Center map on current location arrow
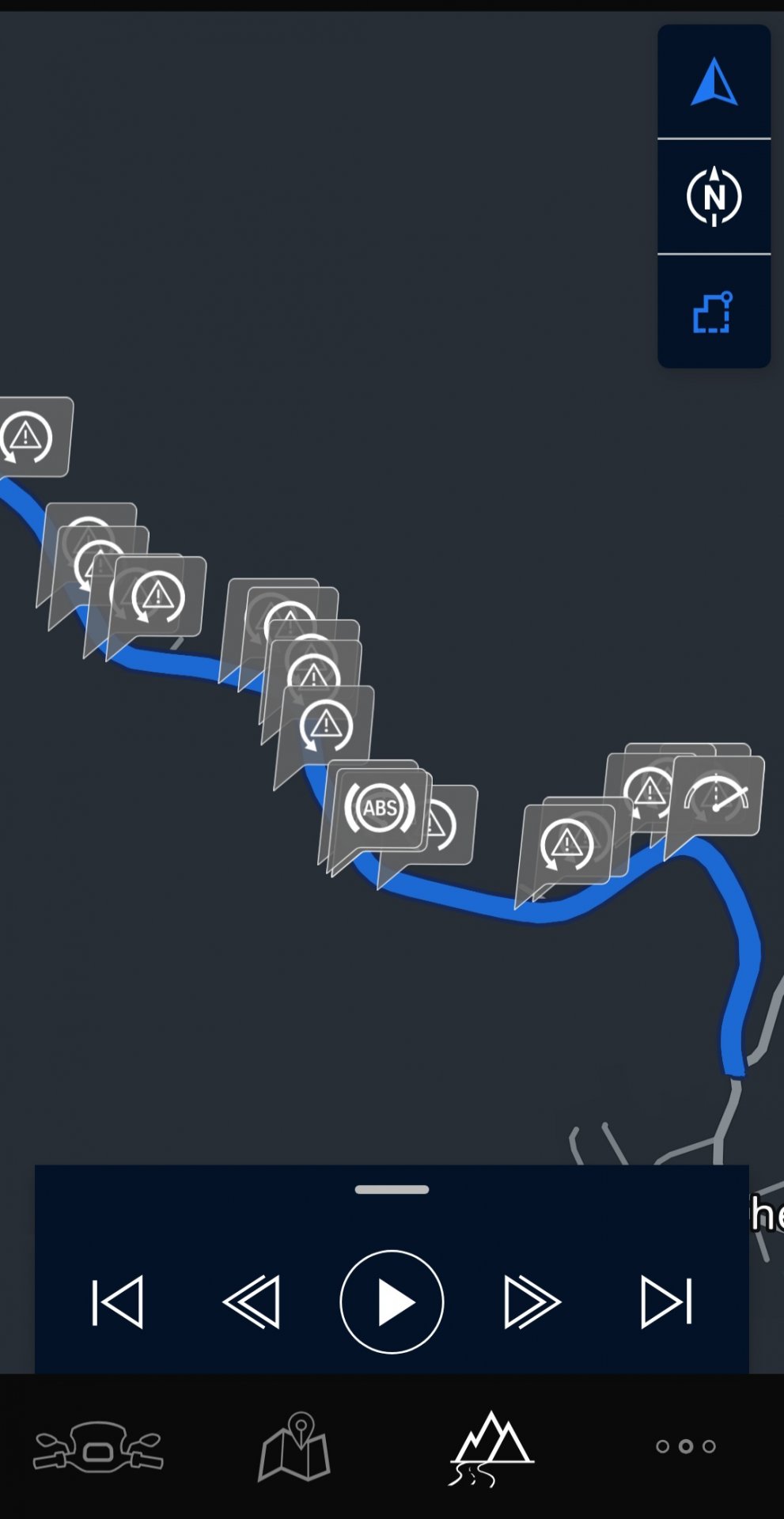This screenshot has height=1519, width=784. pyautogui.click(x=714, y=82)
